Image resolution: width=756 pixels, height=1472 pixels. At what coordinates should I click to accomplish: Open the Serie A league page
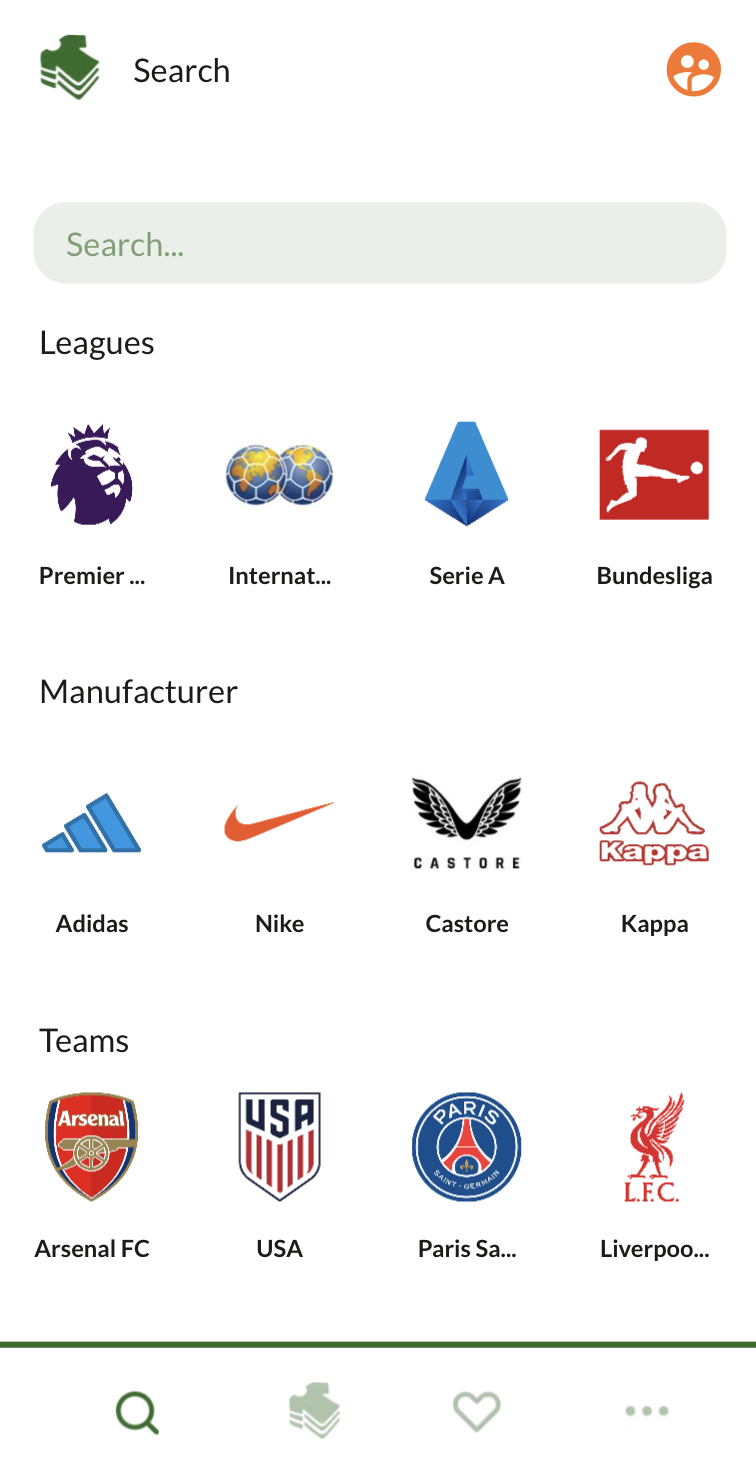(466, 474)
